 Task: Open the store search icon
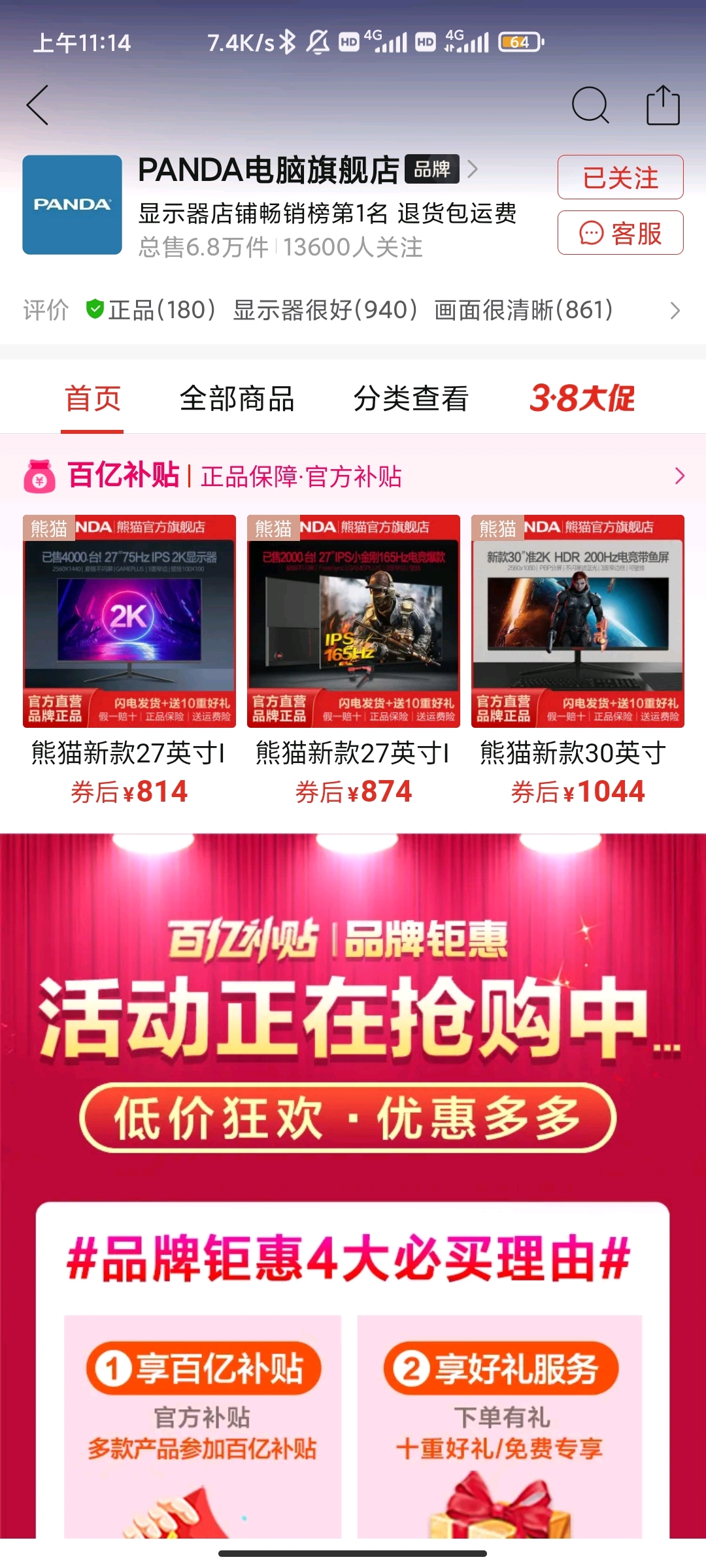pos(590,105)
